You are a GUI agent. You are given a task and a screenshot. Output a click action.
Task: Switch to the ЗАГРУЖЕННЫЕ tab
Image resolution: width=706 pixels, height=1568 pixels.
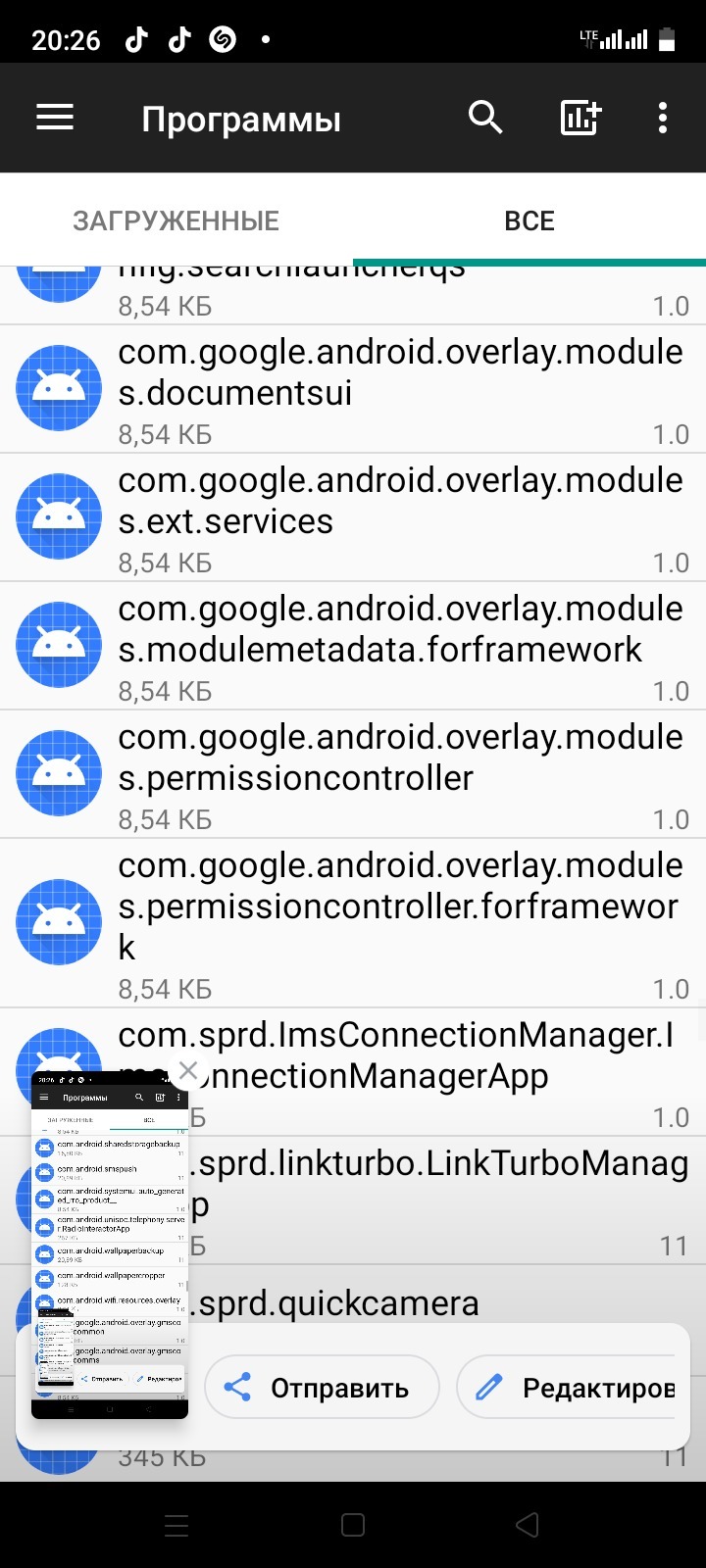tap(176, 220)
